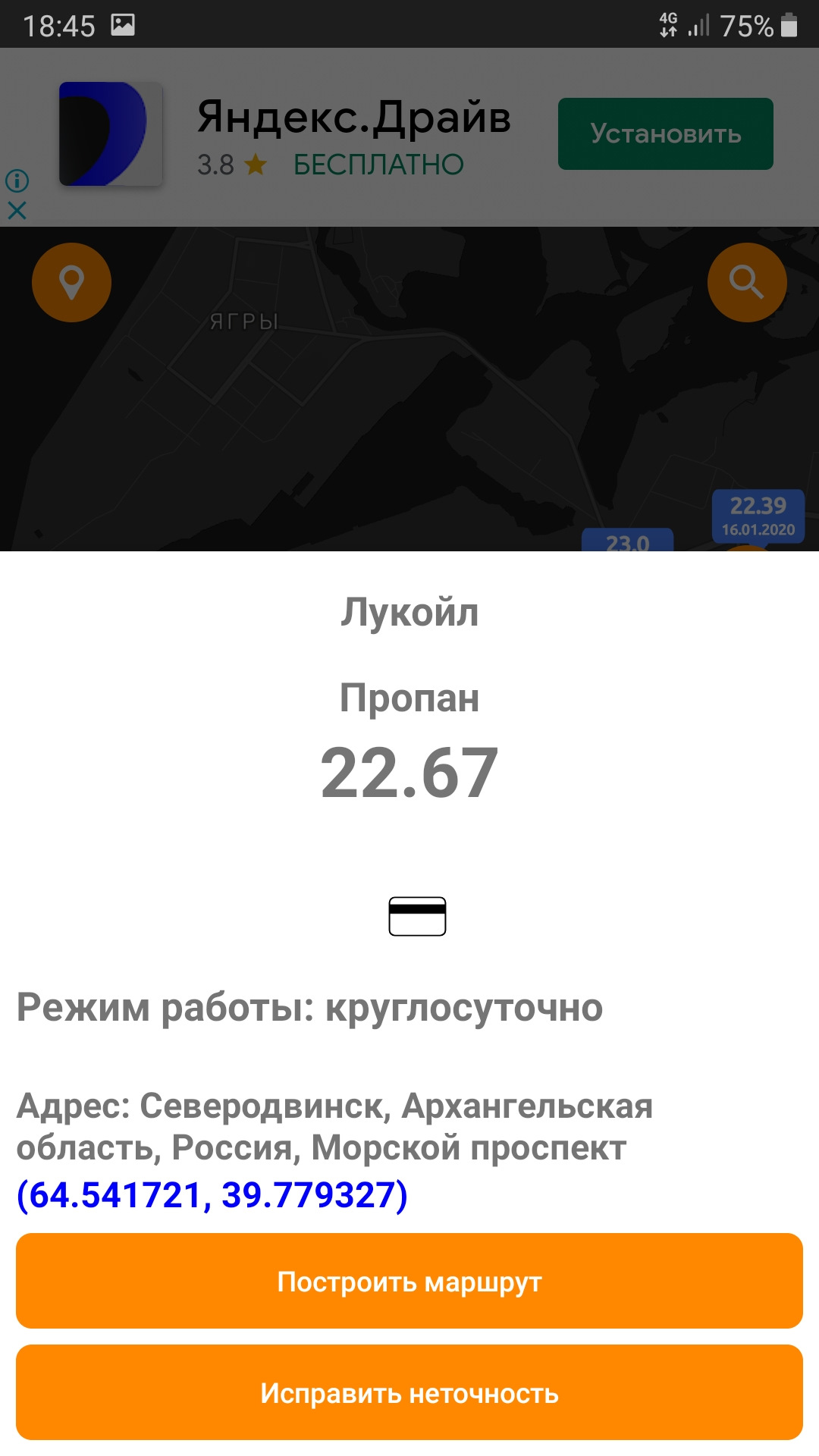Tap the Установить button in the ad
Viewport: 819px width, 1456px height.
pos(665,133)
